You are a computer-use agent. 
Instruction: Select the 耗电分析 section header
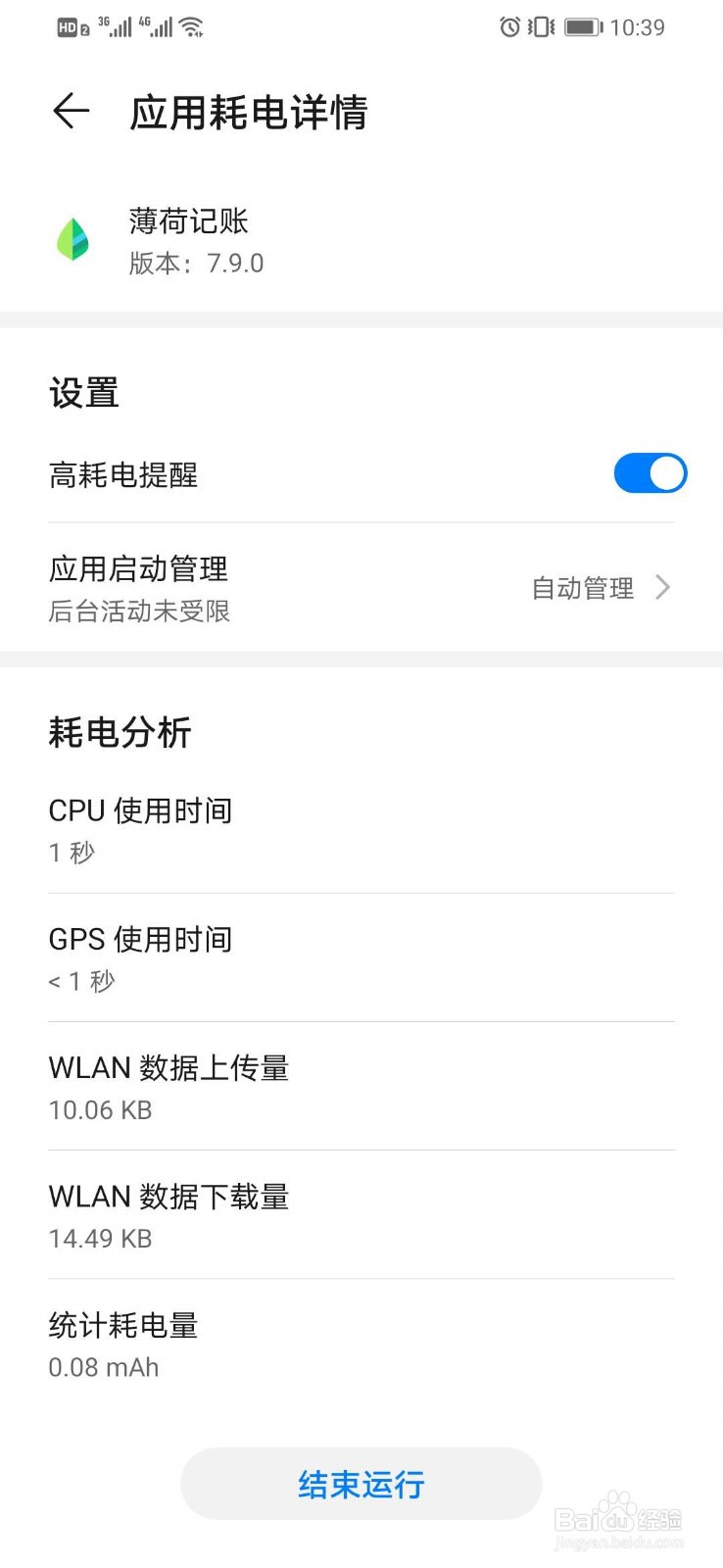coord(120,732)
